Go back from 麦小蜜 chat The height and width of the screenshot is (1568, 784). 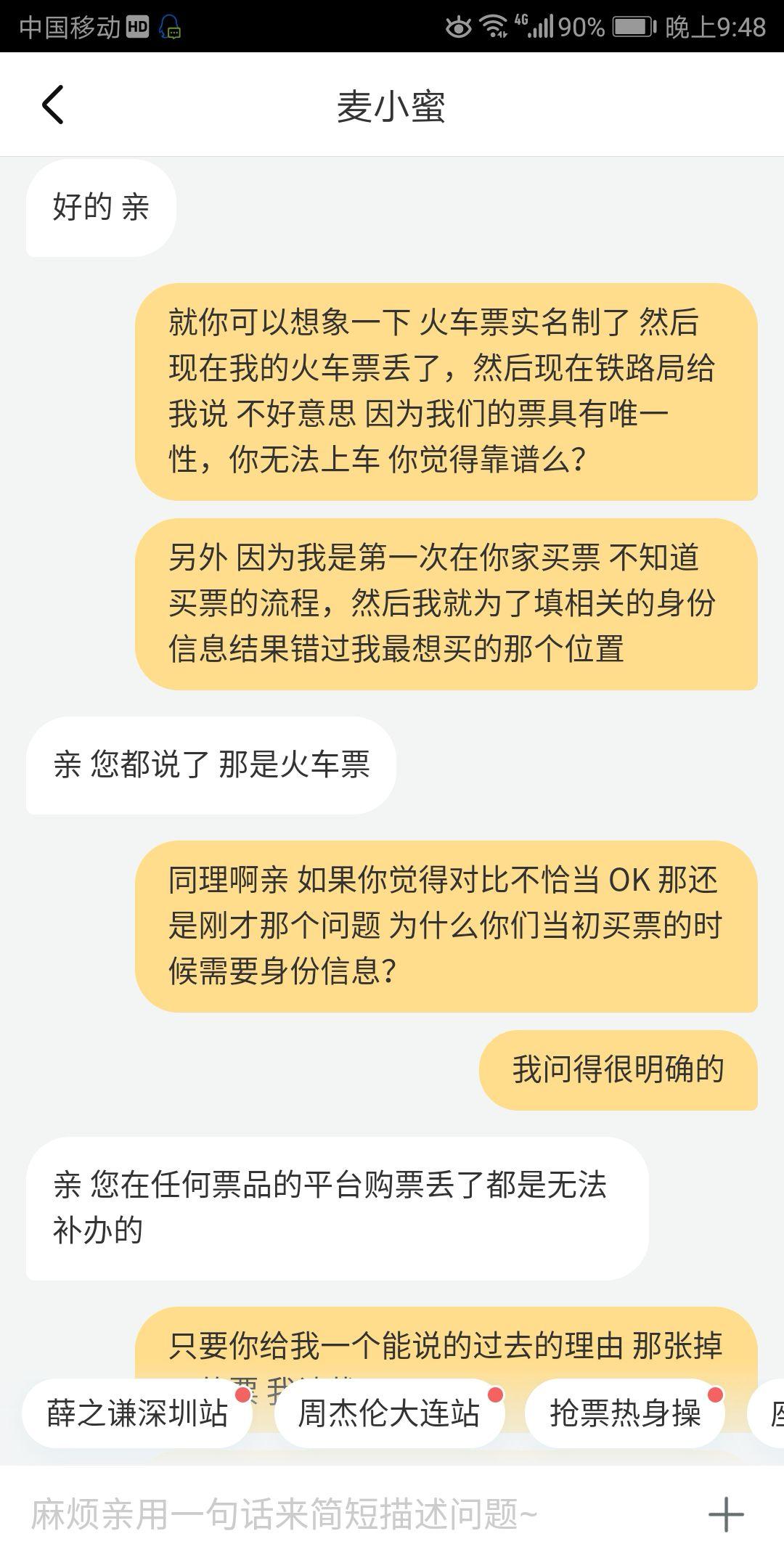53,105
